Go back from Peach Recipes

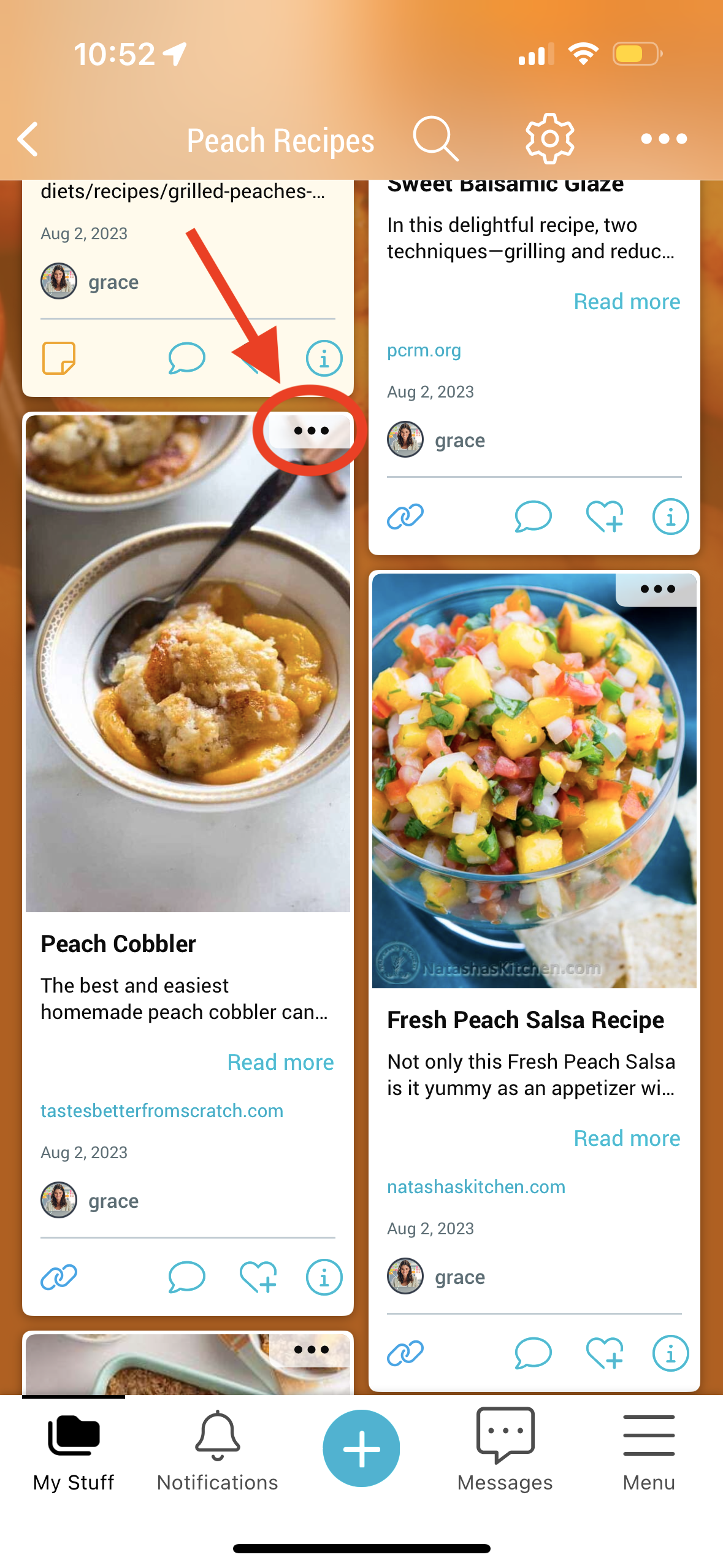coord(29,140)
